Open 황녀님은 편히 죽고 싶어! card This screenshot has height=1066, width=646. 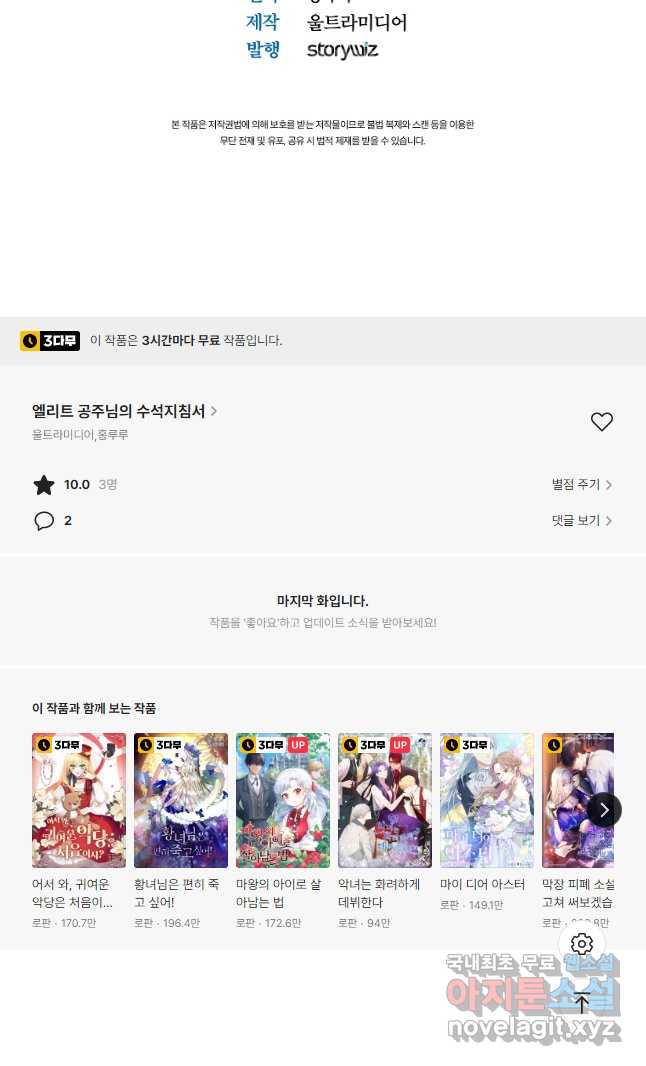[x=181, y=800]
